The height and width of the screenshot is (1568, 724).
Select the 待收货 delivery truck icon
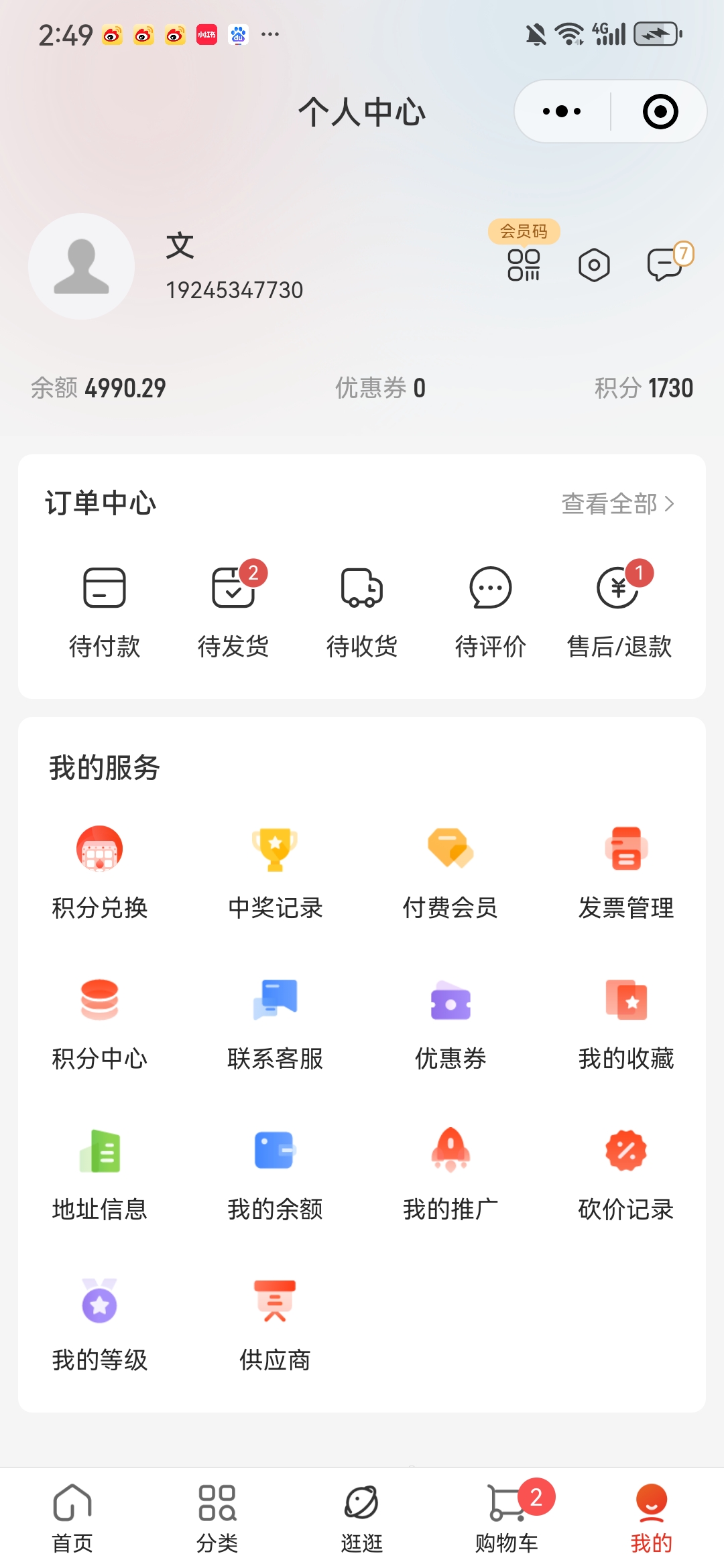362,610
